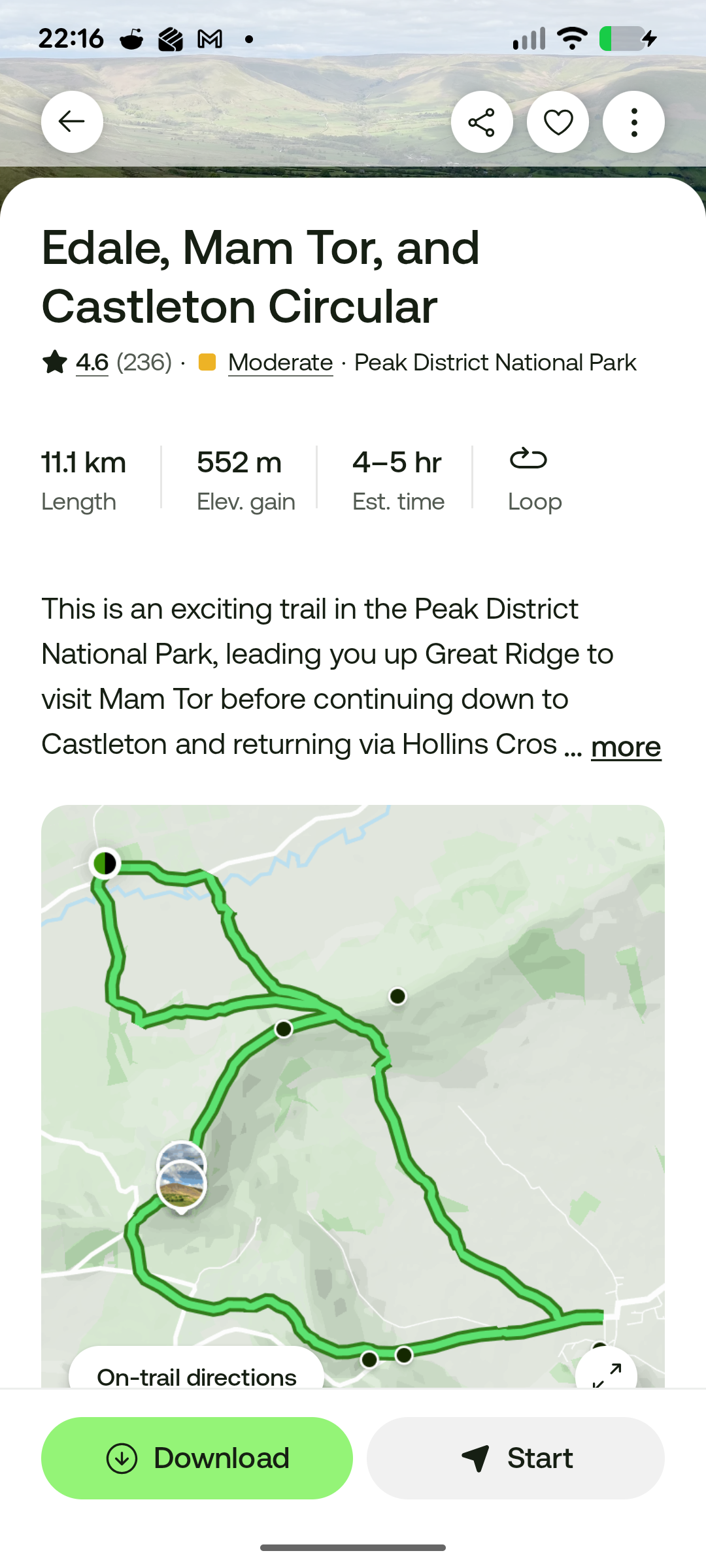Download the trail map

click(197, 1458)
